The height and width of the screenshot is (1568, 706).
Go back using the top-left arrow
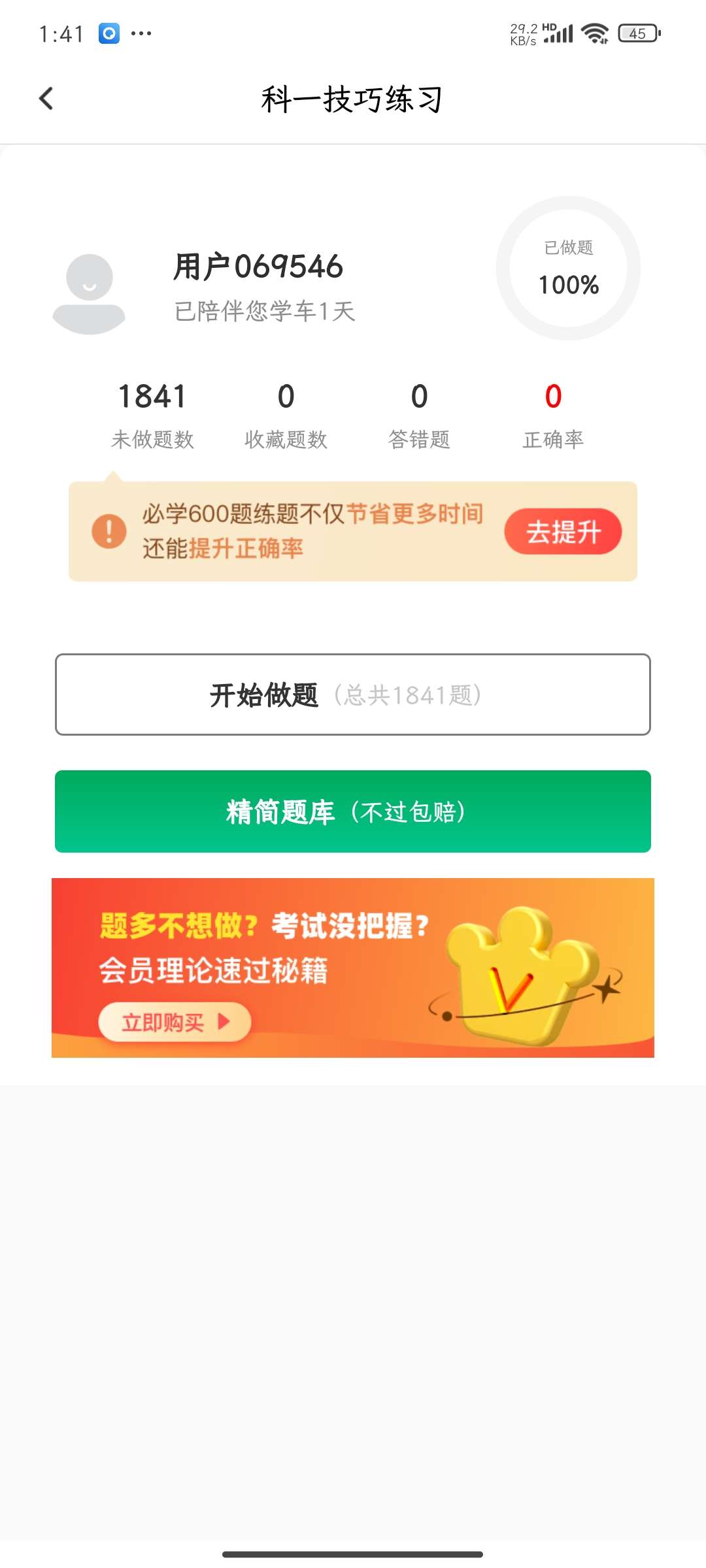[46, 99]
